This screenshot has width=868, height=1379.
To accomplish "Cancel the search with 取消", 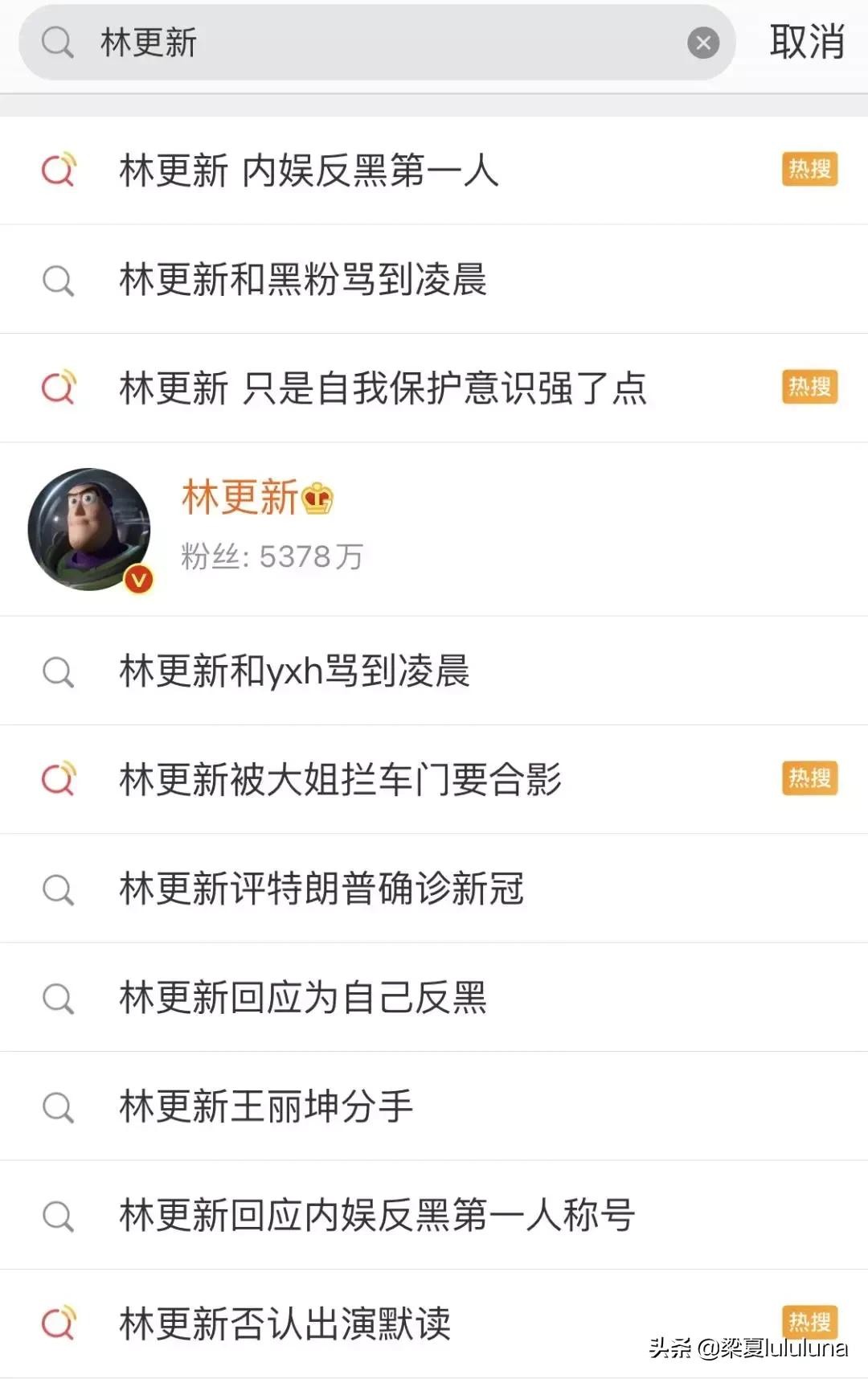I will (x=806, y=43).
